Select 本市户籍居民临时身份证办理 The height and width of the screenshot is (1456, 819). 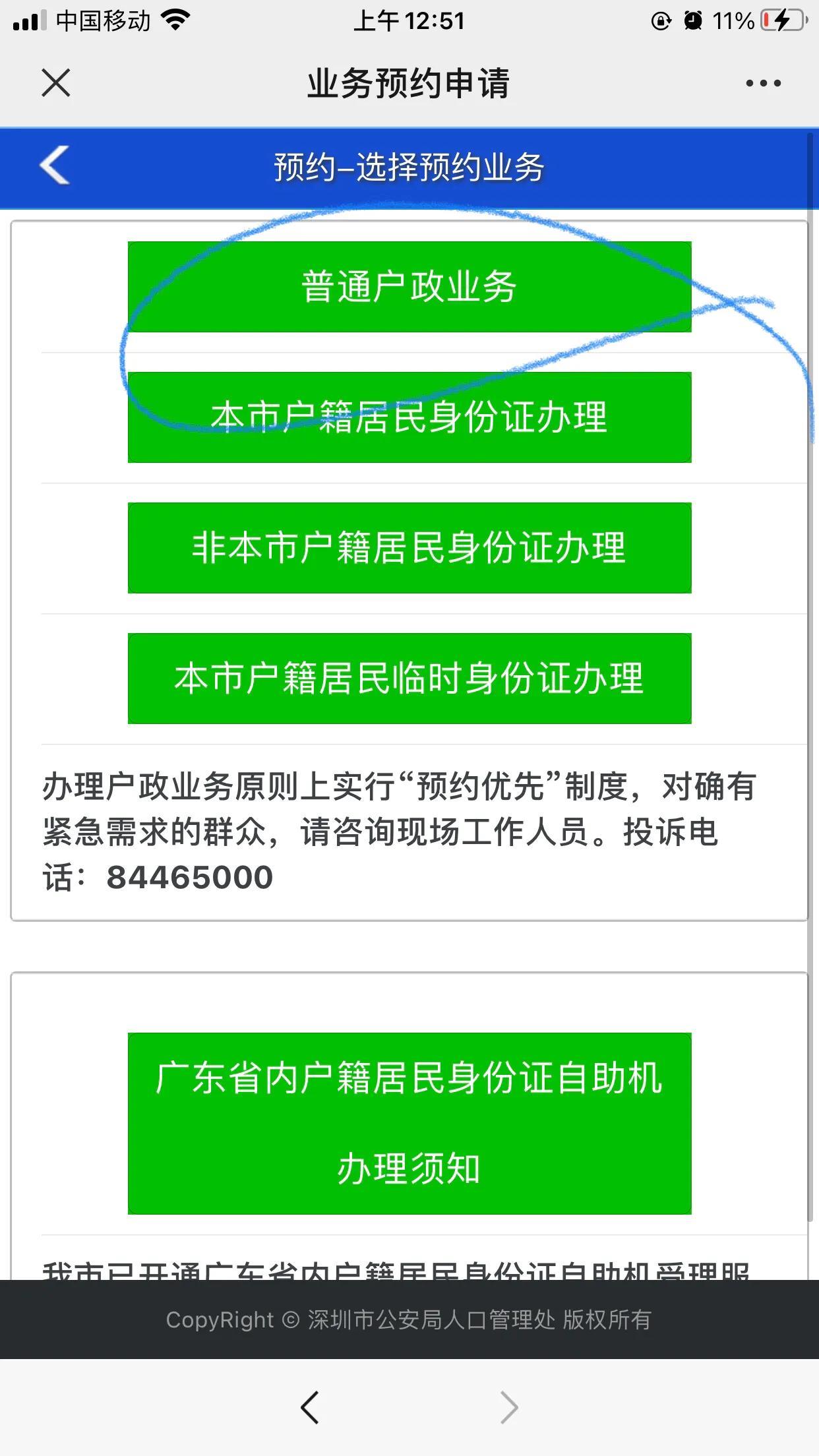tap(409, 679)
